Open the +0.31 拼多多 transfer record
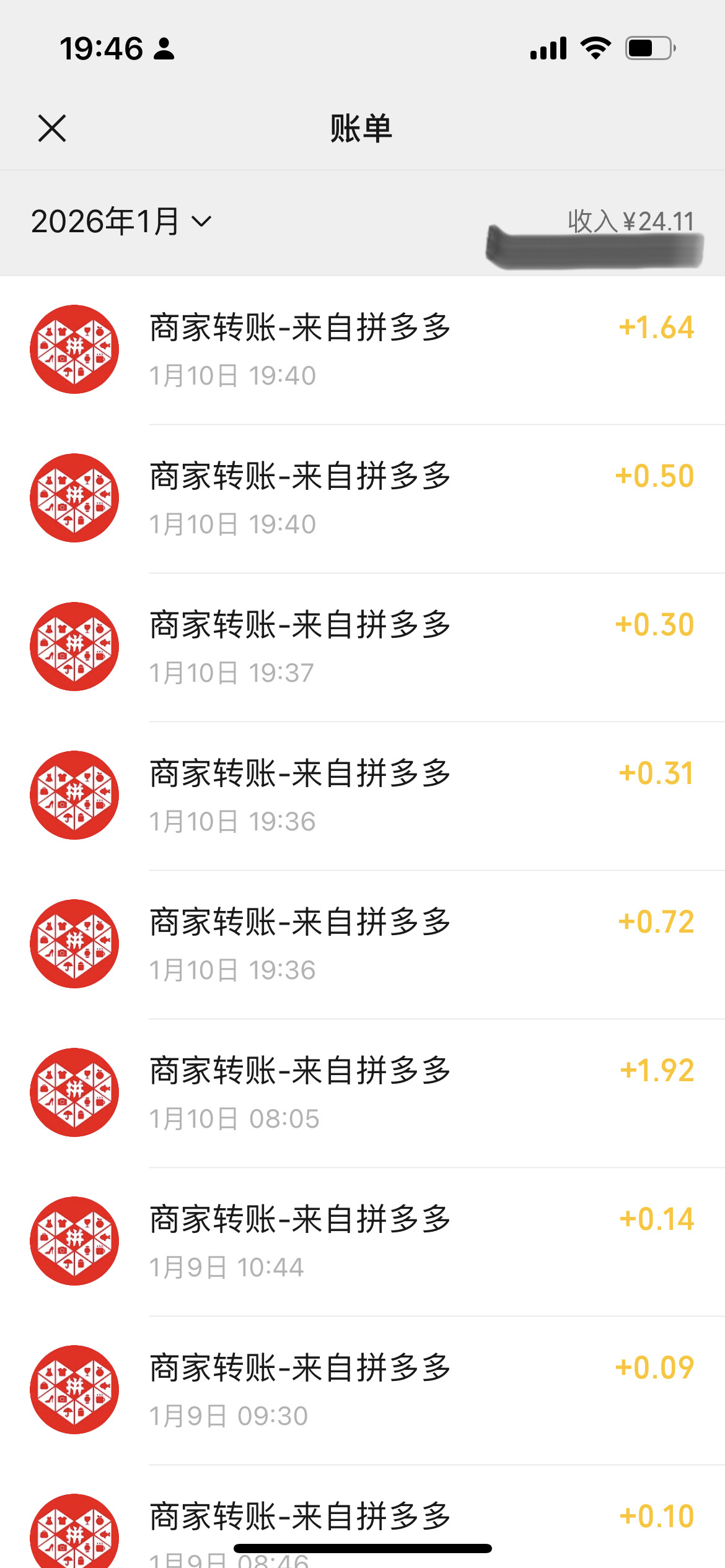This screenshot has height=1568, width=725. (x=362, y=796)
